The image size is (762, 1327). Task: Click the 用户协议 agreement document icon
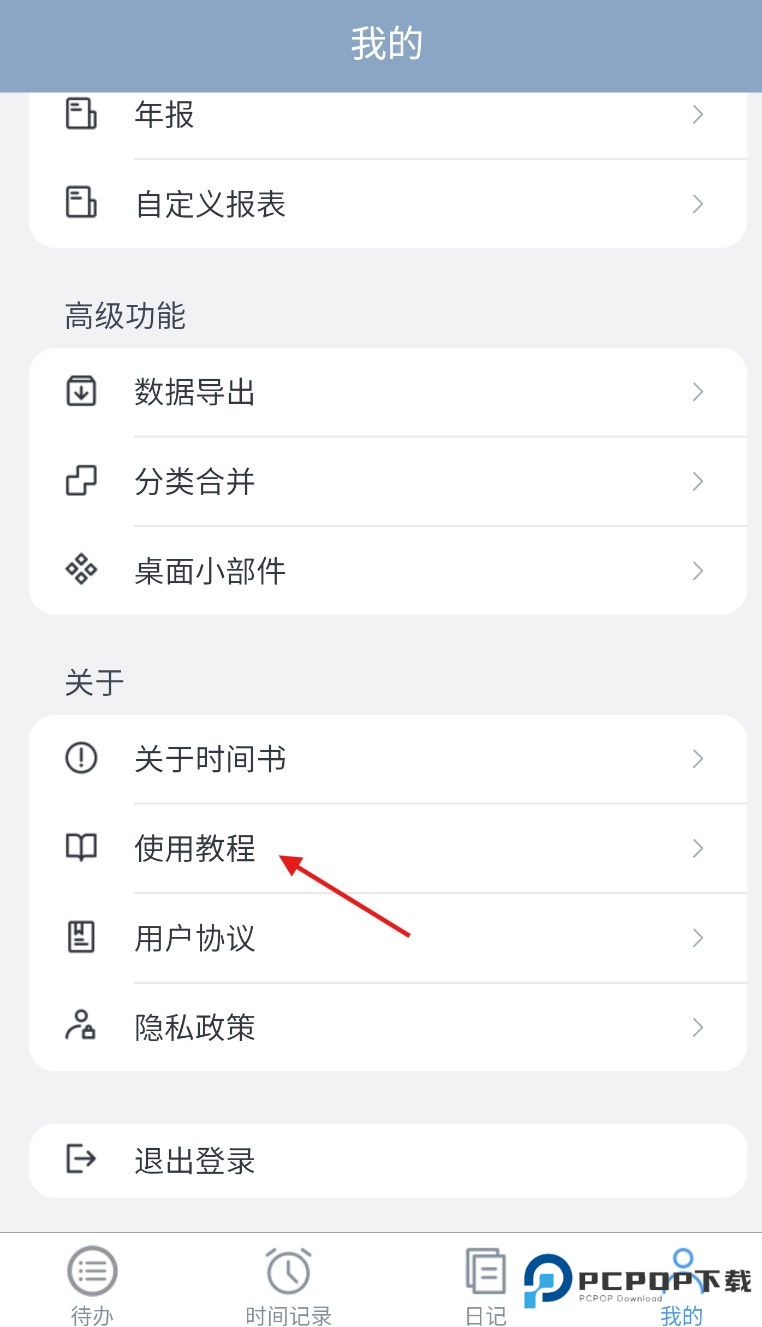point(81,937)
